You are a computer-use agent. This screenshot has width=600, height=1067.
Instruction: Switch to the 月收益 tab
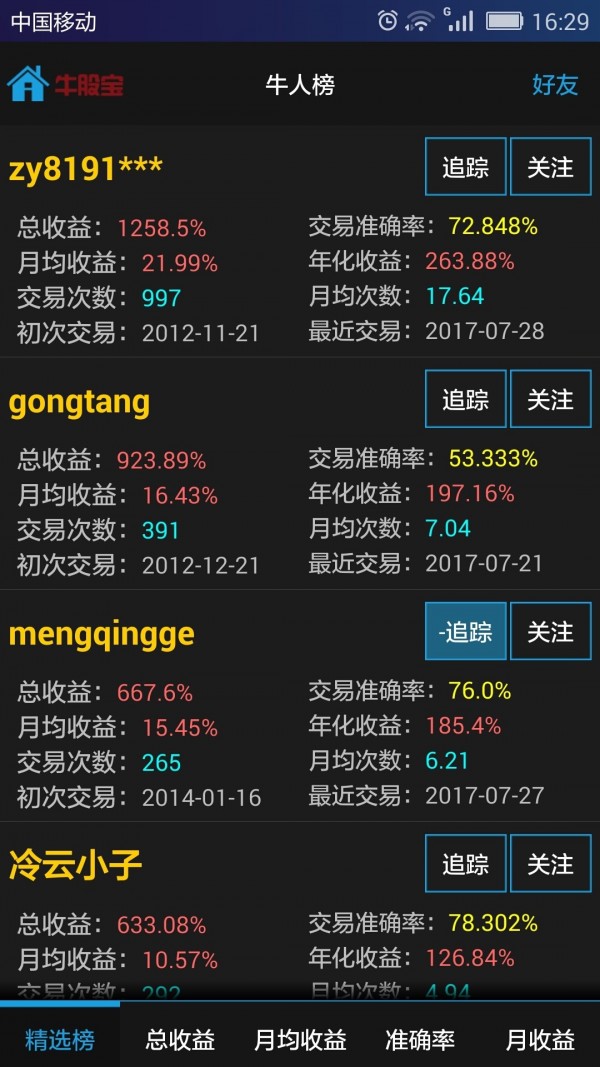540,1039
